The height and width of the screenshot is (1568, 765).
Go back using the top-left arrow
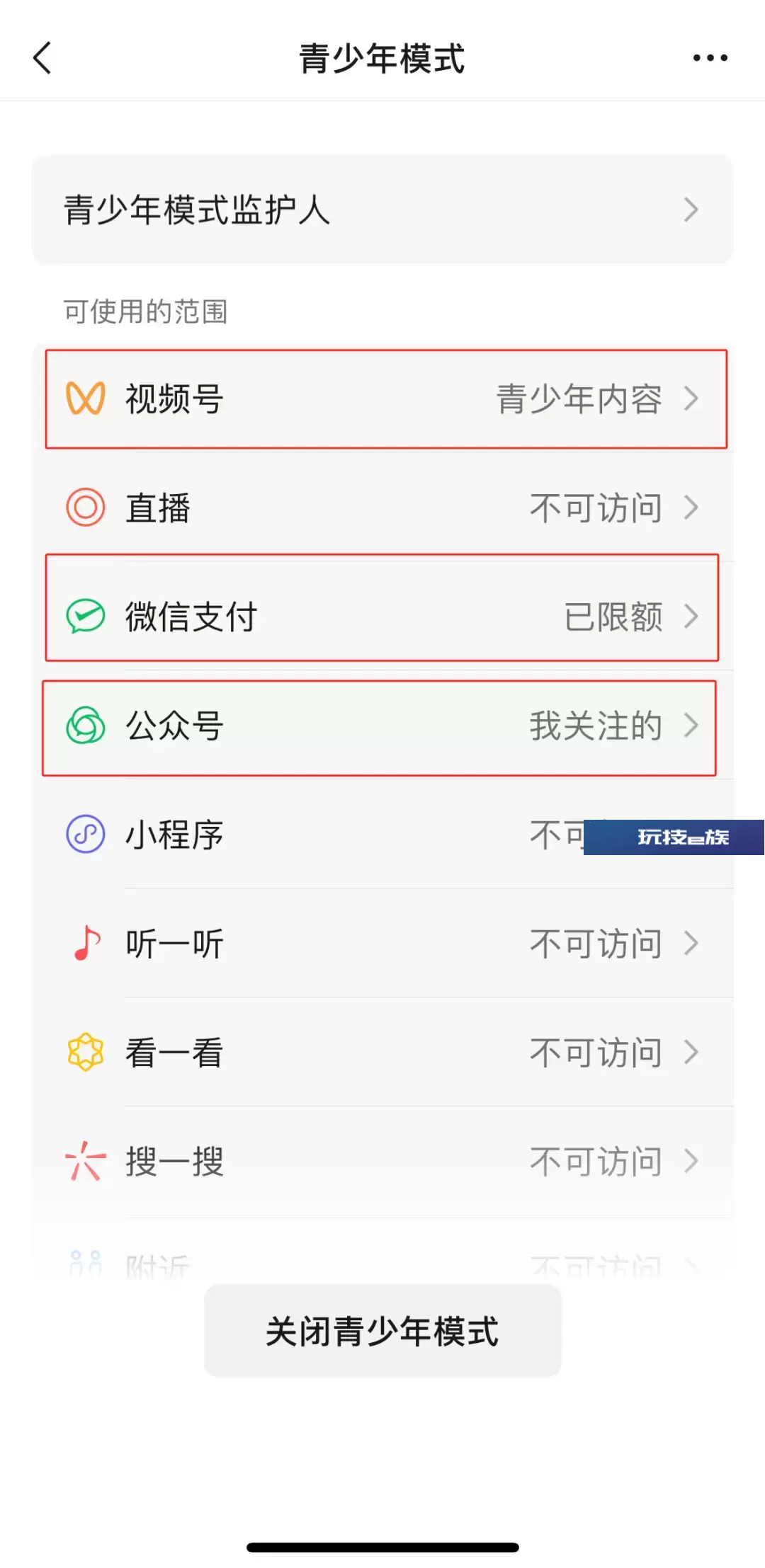pos(42,58)
